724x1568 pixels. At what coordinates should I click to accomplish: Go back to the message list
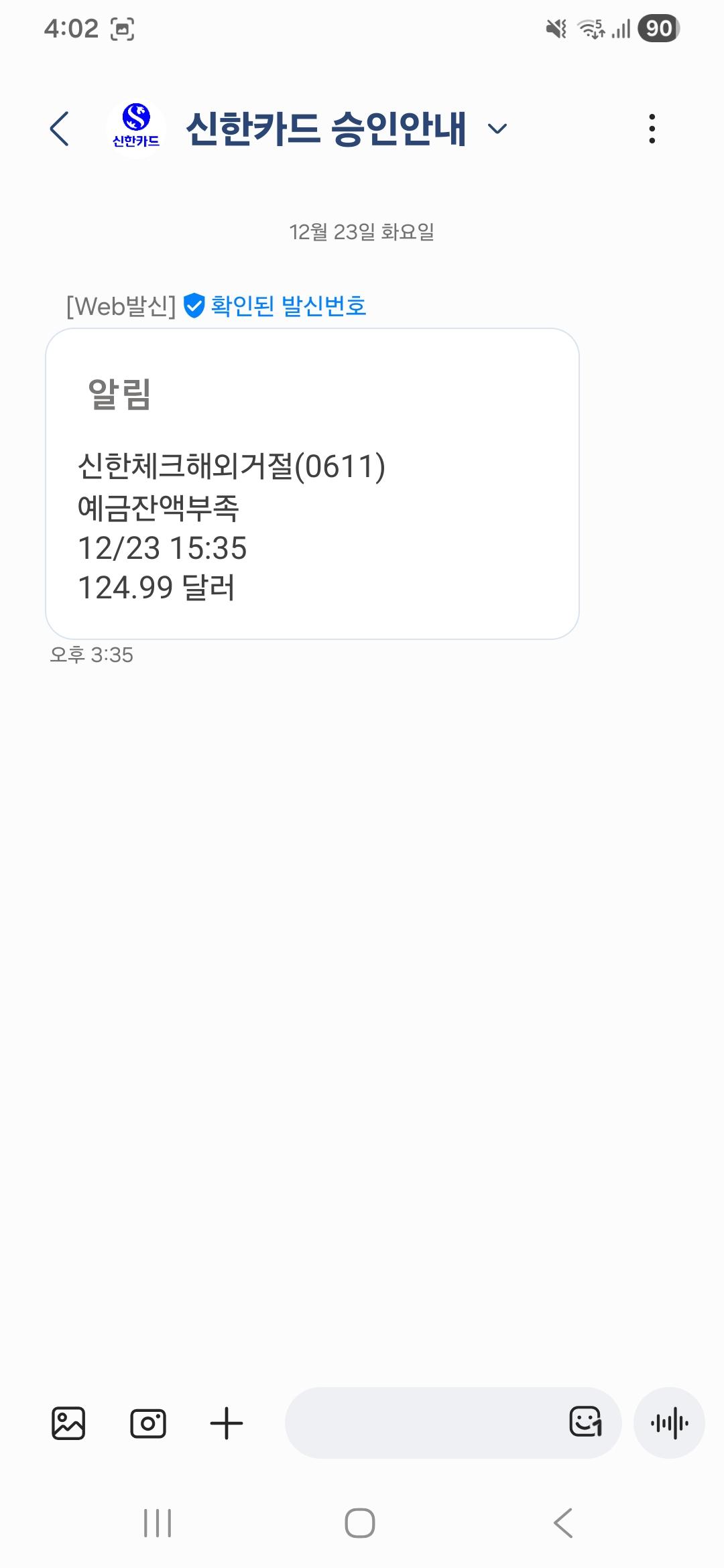(x=60, y=129)
